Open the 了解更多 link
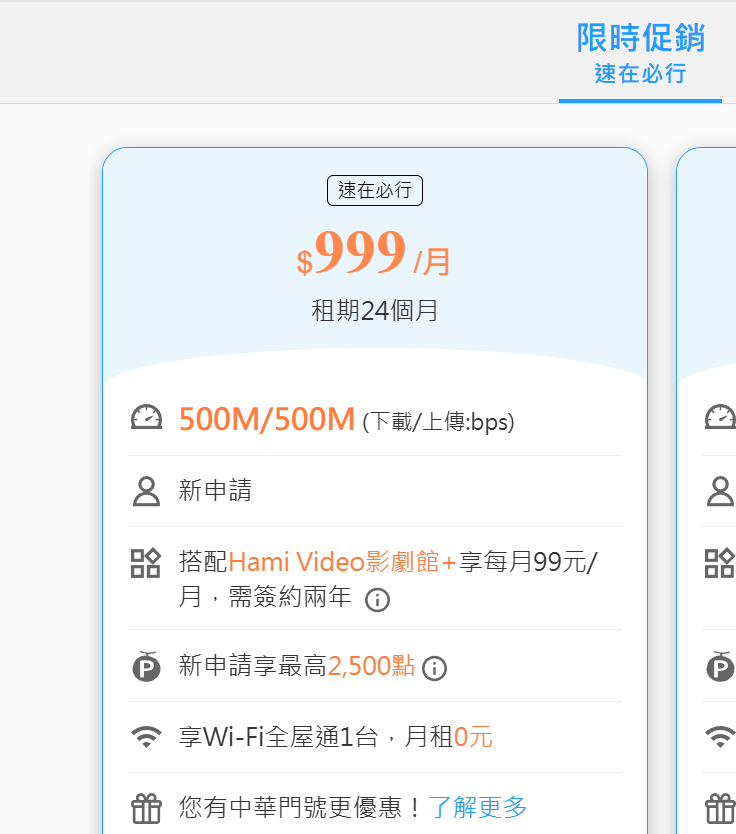The height and width of the screenshot is (834, 736). pos(478,807)
